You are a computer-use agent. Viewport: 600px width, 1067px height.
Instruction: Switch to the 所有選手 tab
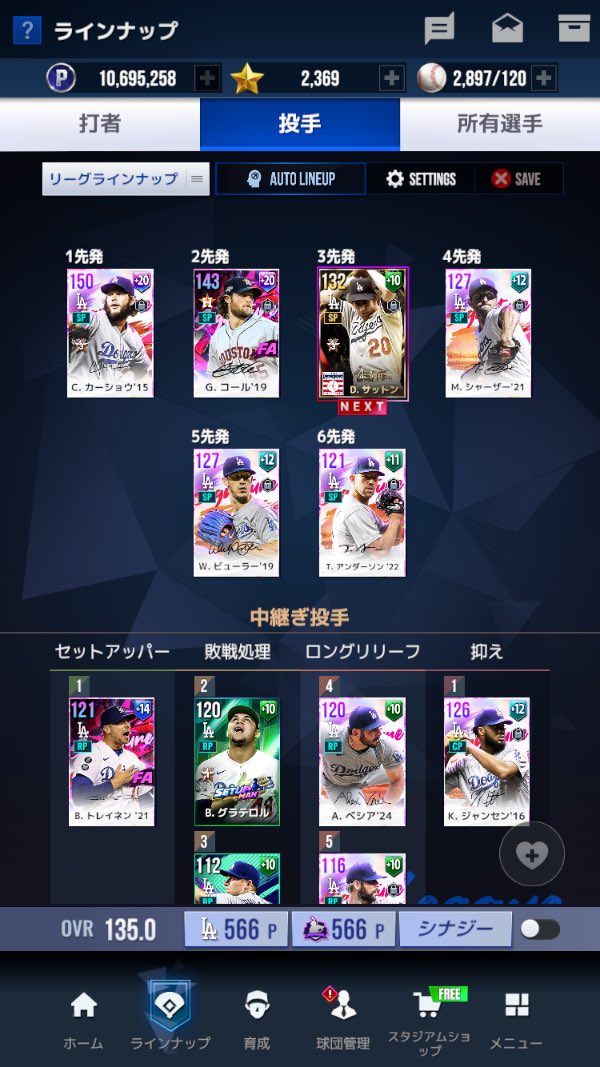(x=499, y=124)
